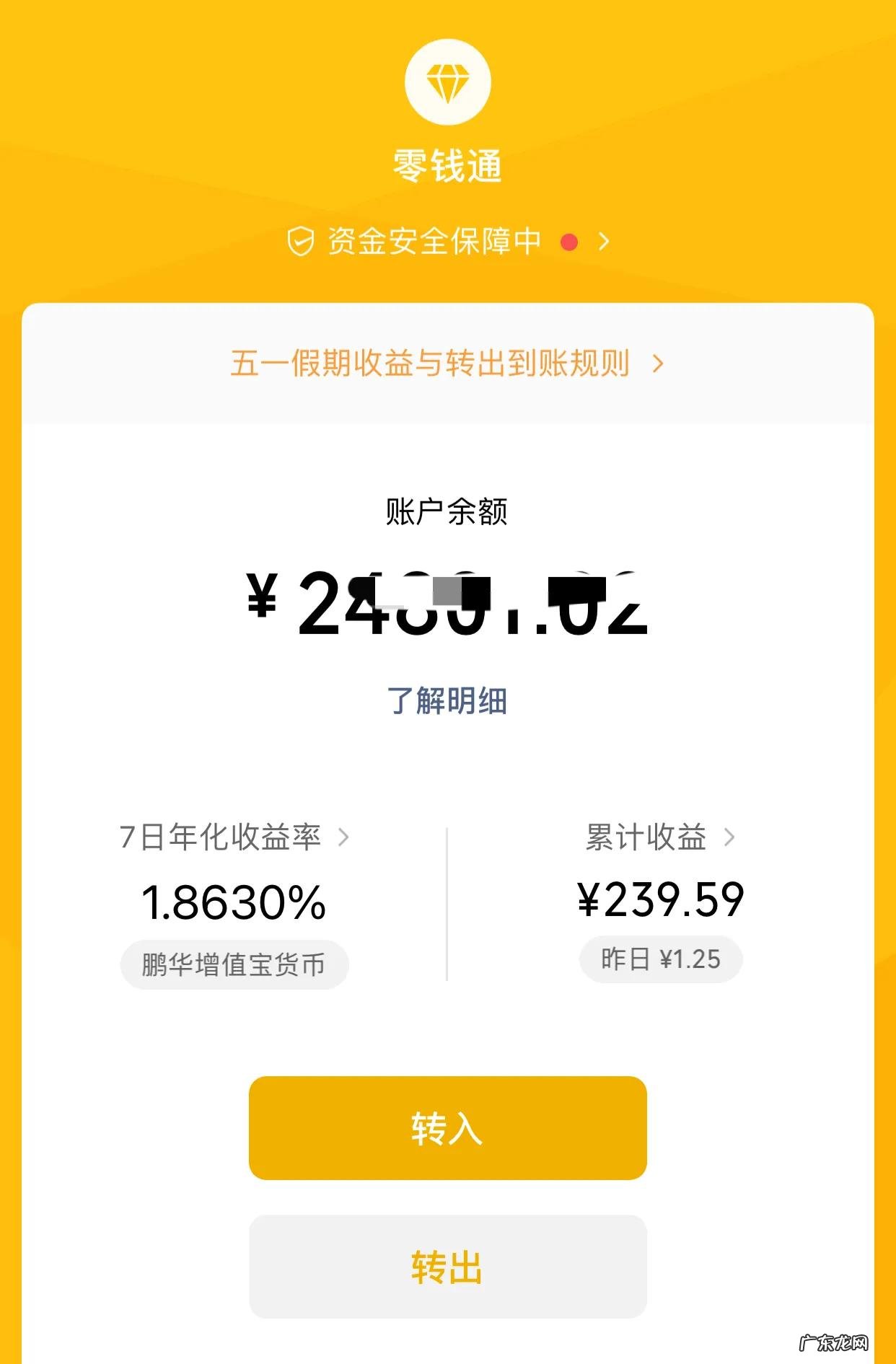Click the 昨日 ¥1.25 earnings tag
Screen dimensions: 896x1364
pos(660,959)
